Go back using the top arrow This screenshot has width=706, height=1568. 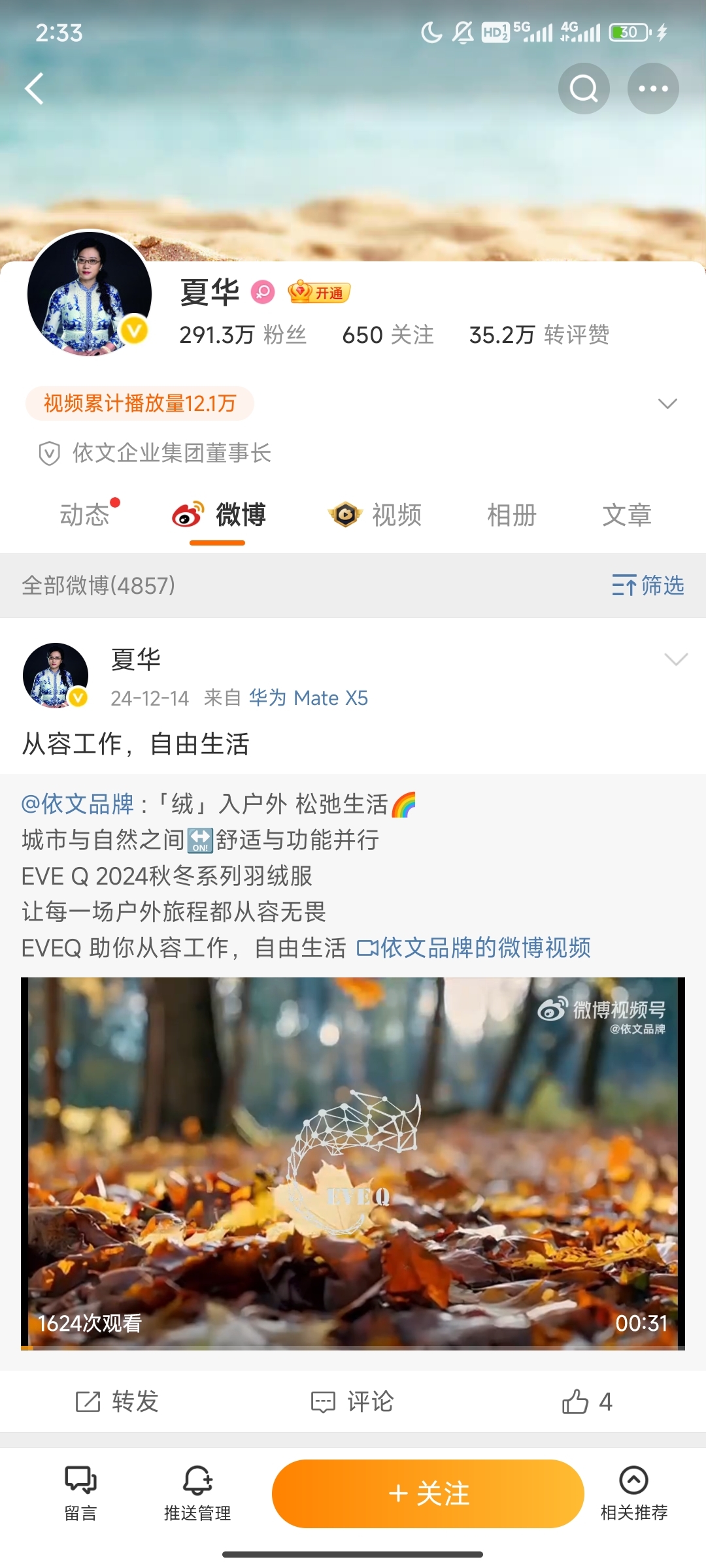click(34, 88)
